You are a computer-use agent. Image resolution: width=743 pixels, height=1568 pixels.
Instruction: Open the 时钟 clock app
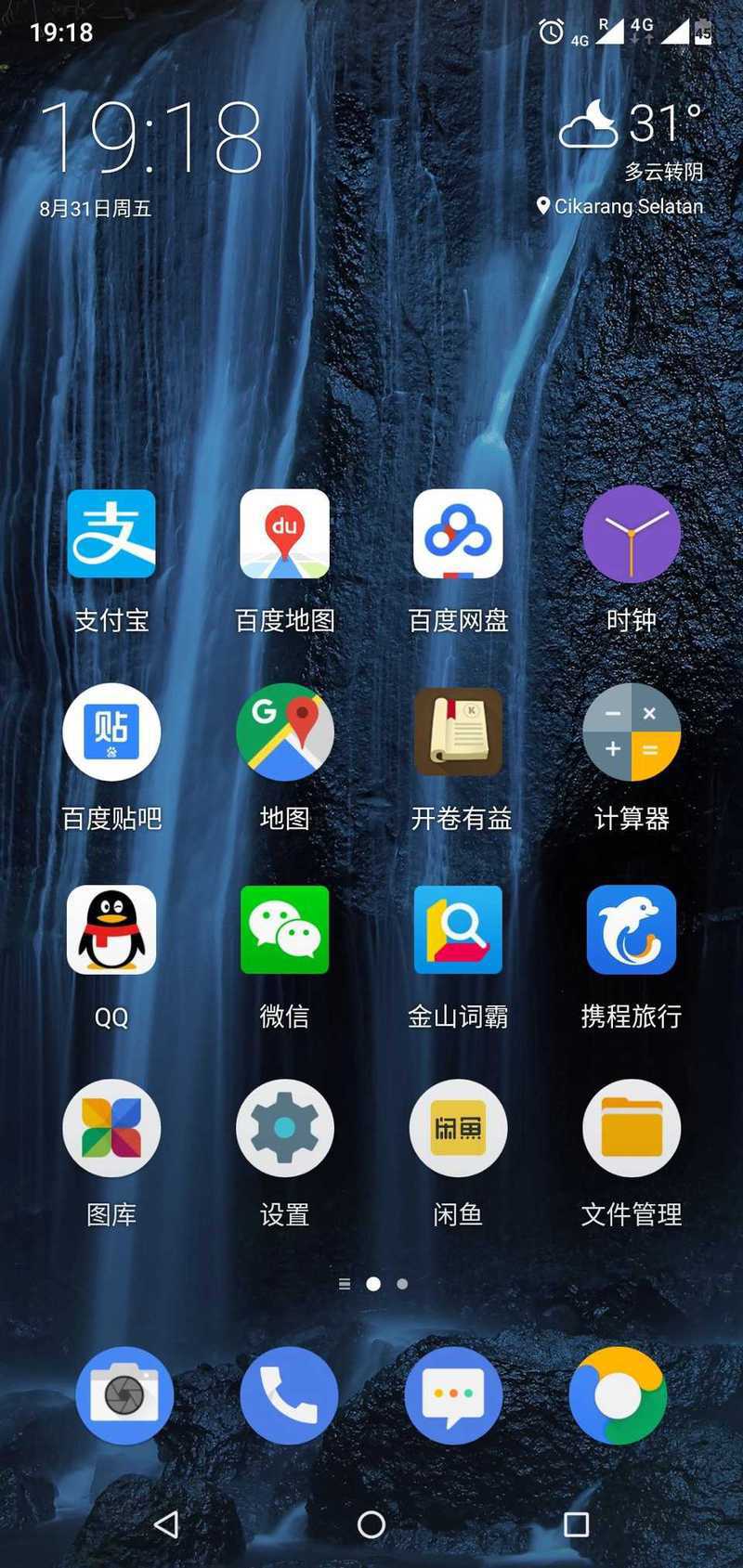pos(632,535)
